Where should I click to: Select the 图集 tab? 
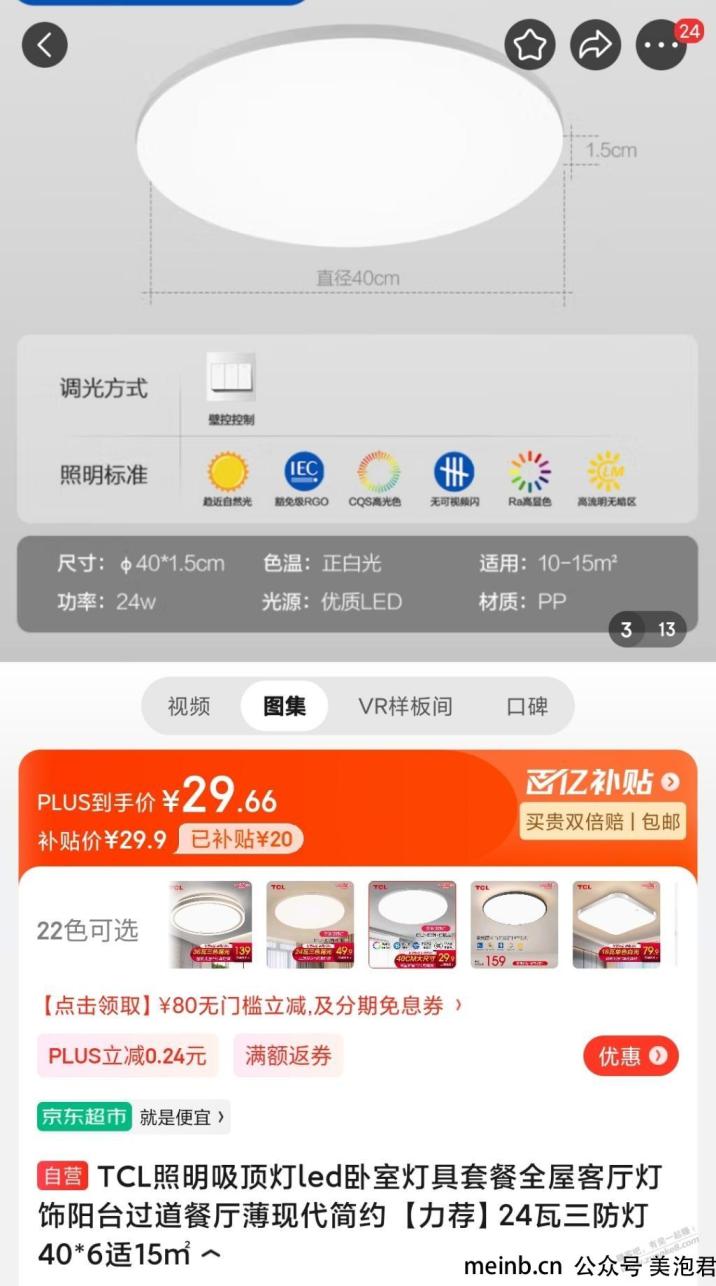pyautogui.click(x=284, y=706)
